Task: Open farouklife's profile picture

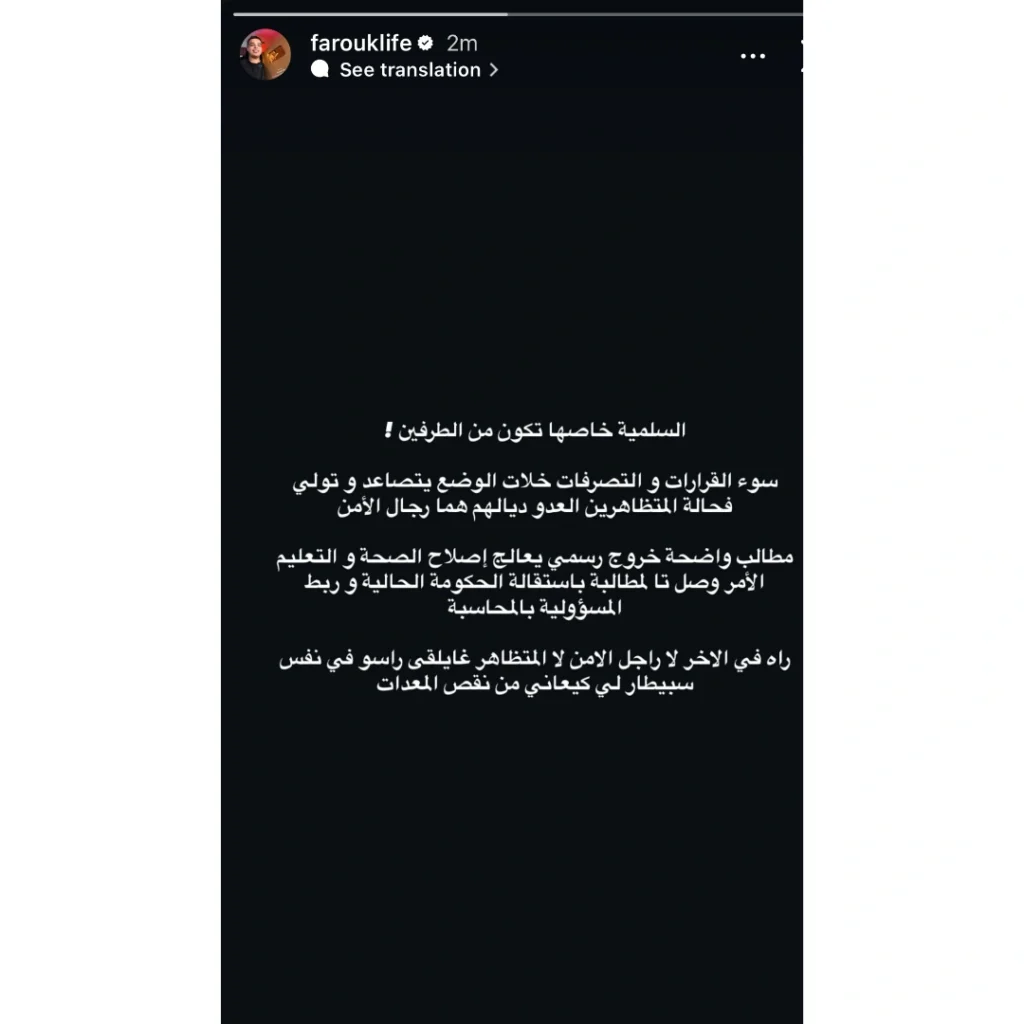Action: click(x=265, y=55)
